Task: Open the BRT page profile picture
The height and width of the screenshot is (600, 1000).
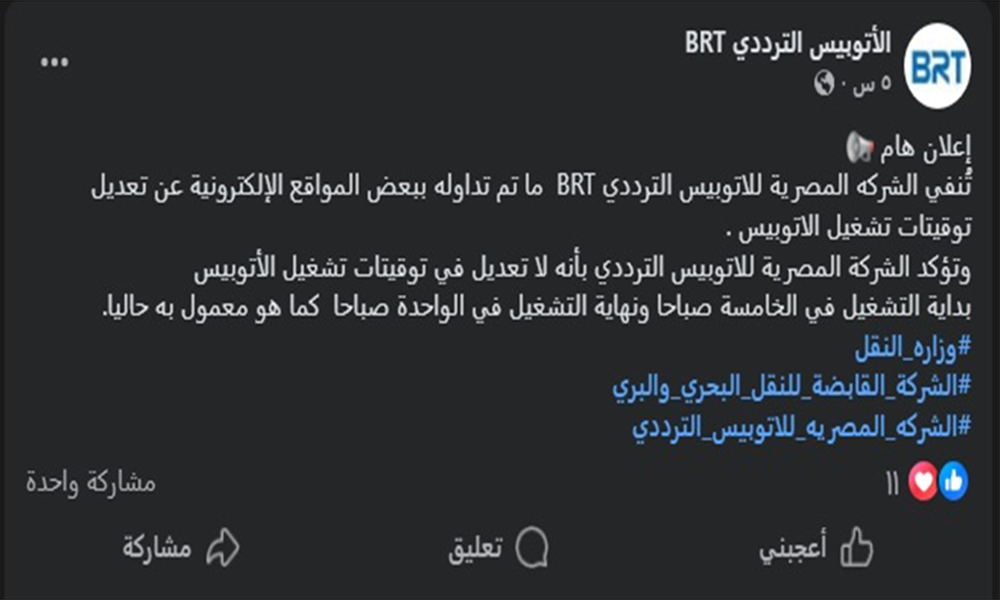Action: pyautogui.click(x=937, y=66)
